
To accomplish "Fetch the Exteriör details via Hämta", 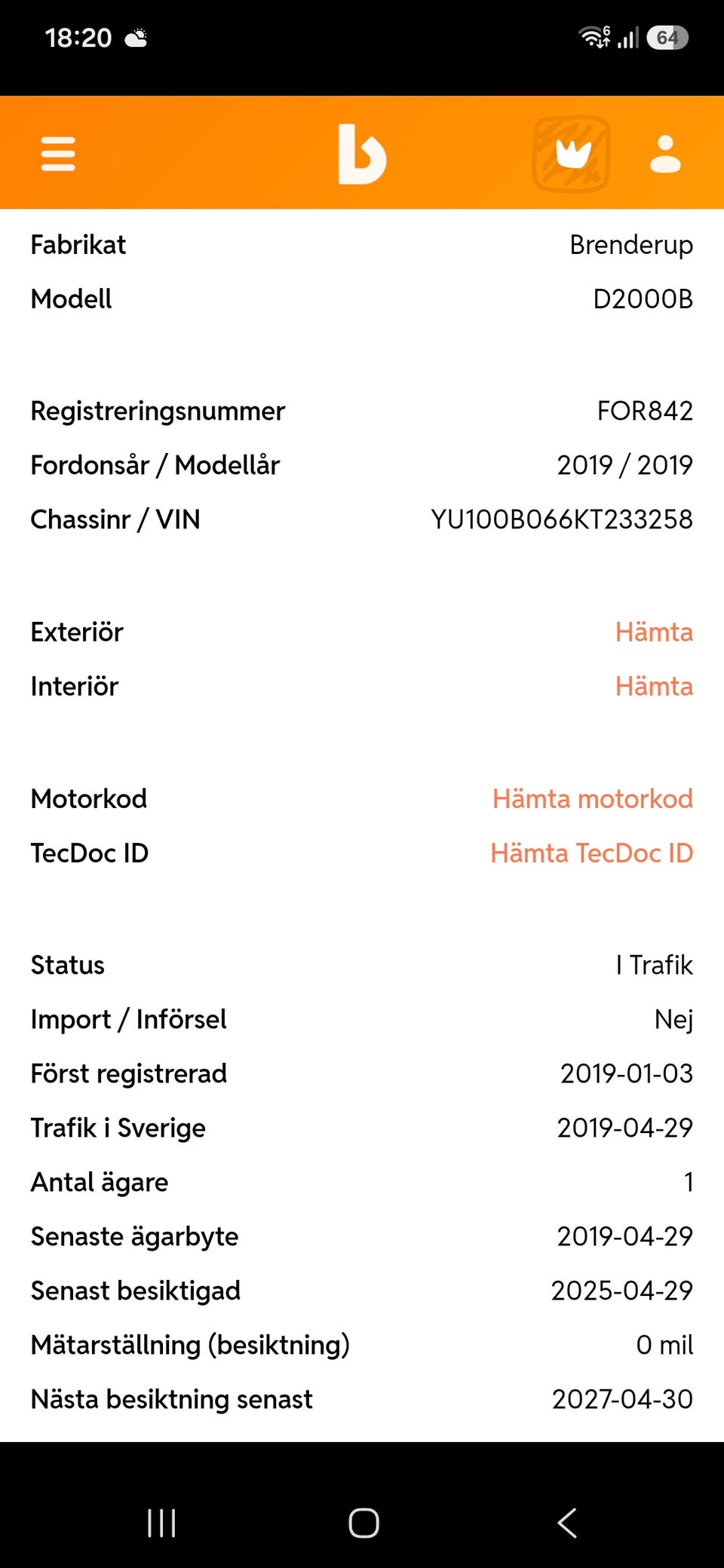I will coord(654,632).
